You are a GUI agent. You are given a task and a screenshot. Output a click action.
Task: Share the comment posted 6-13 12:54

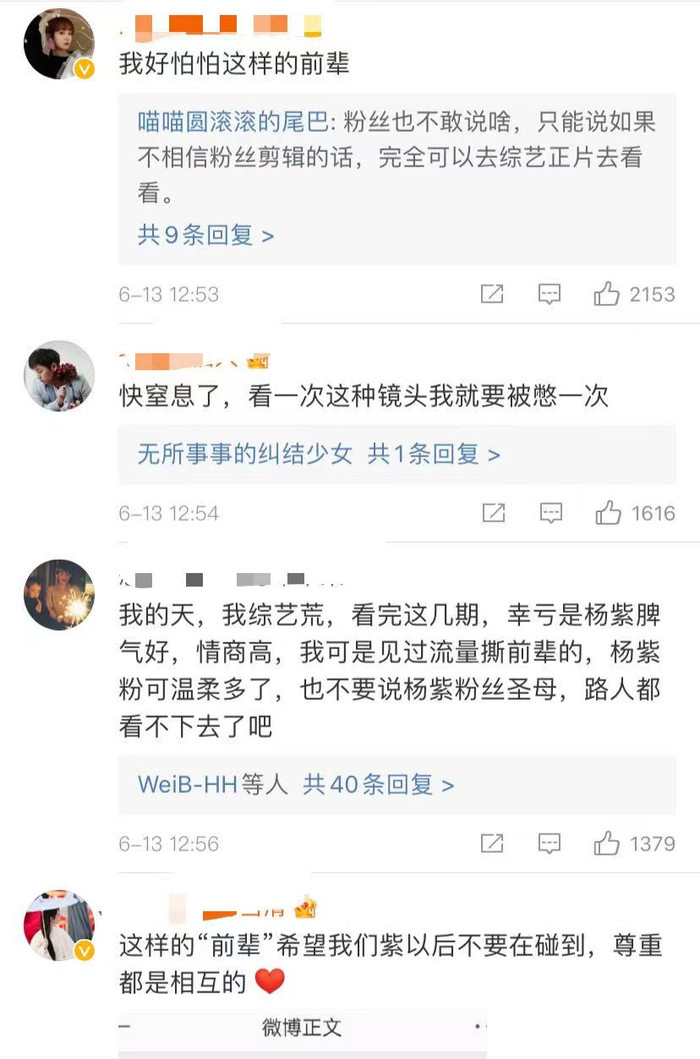pos(492,513)
